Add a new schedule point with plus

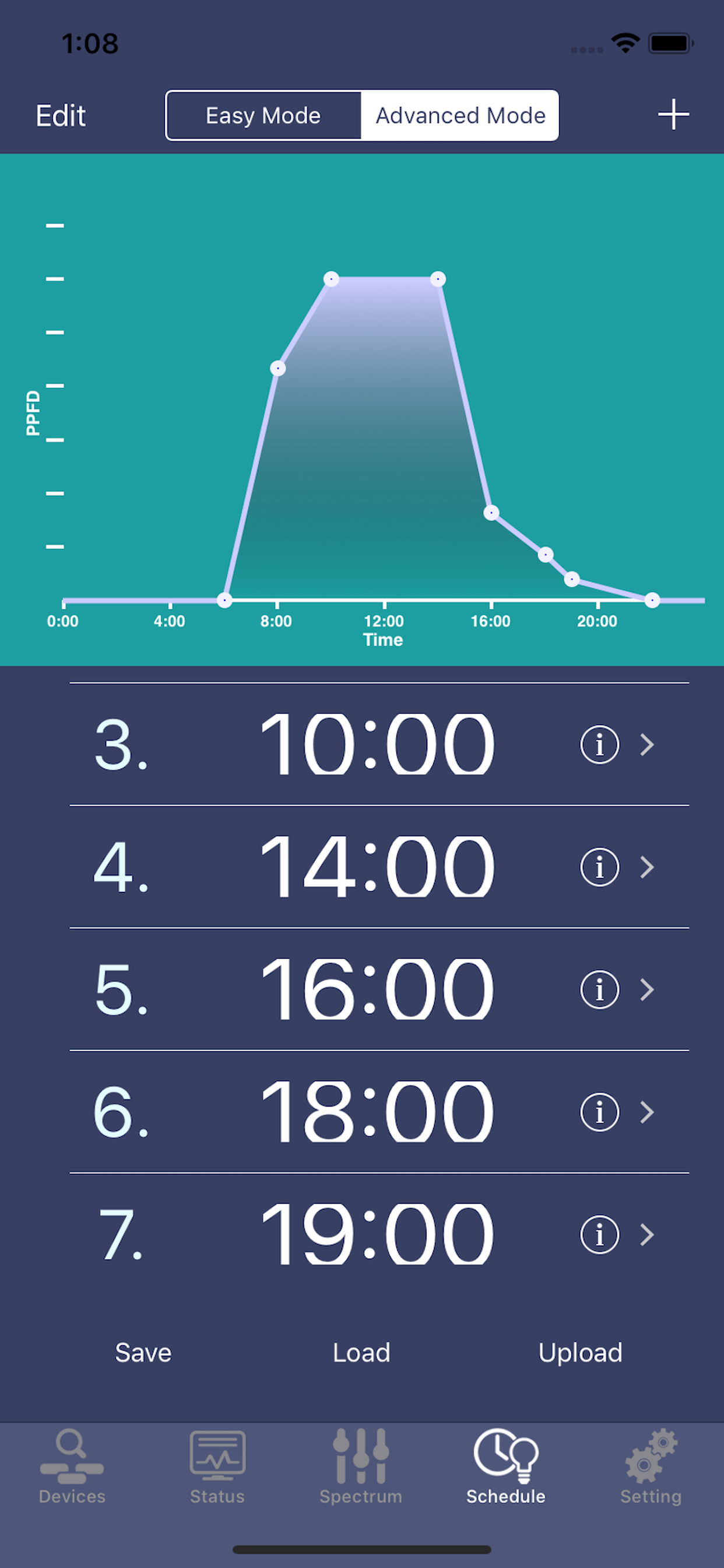click(673, 114)
